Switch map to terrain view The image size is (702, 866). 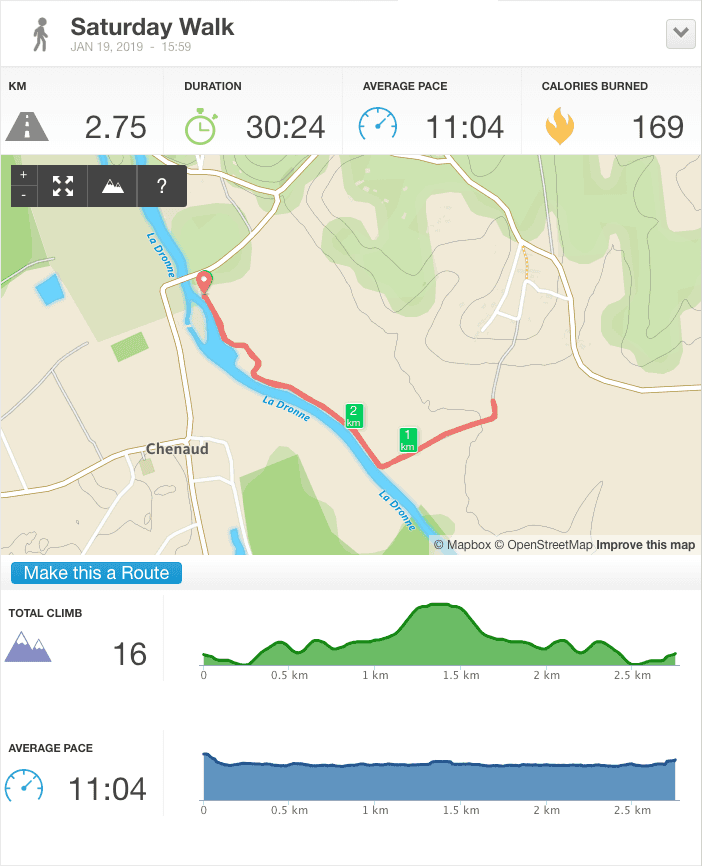tap(113, 185)
